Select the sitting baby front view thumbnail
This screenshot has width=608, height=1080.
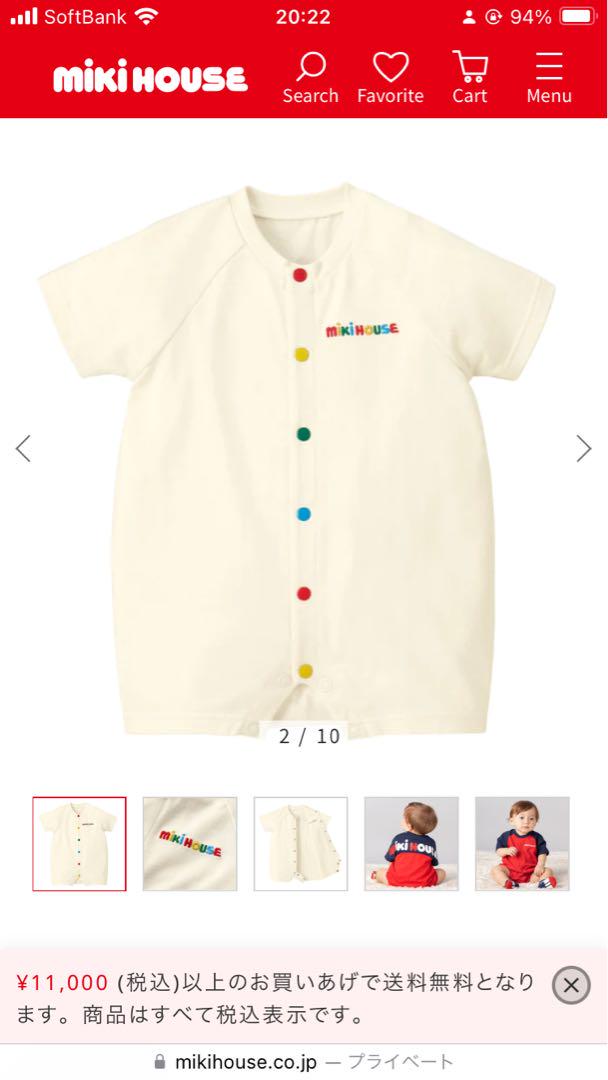[x=523, y=844]
